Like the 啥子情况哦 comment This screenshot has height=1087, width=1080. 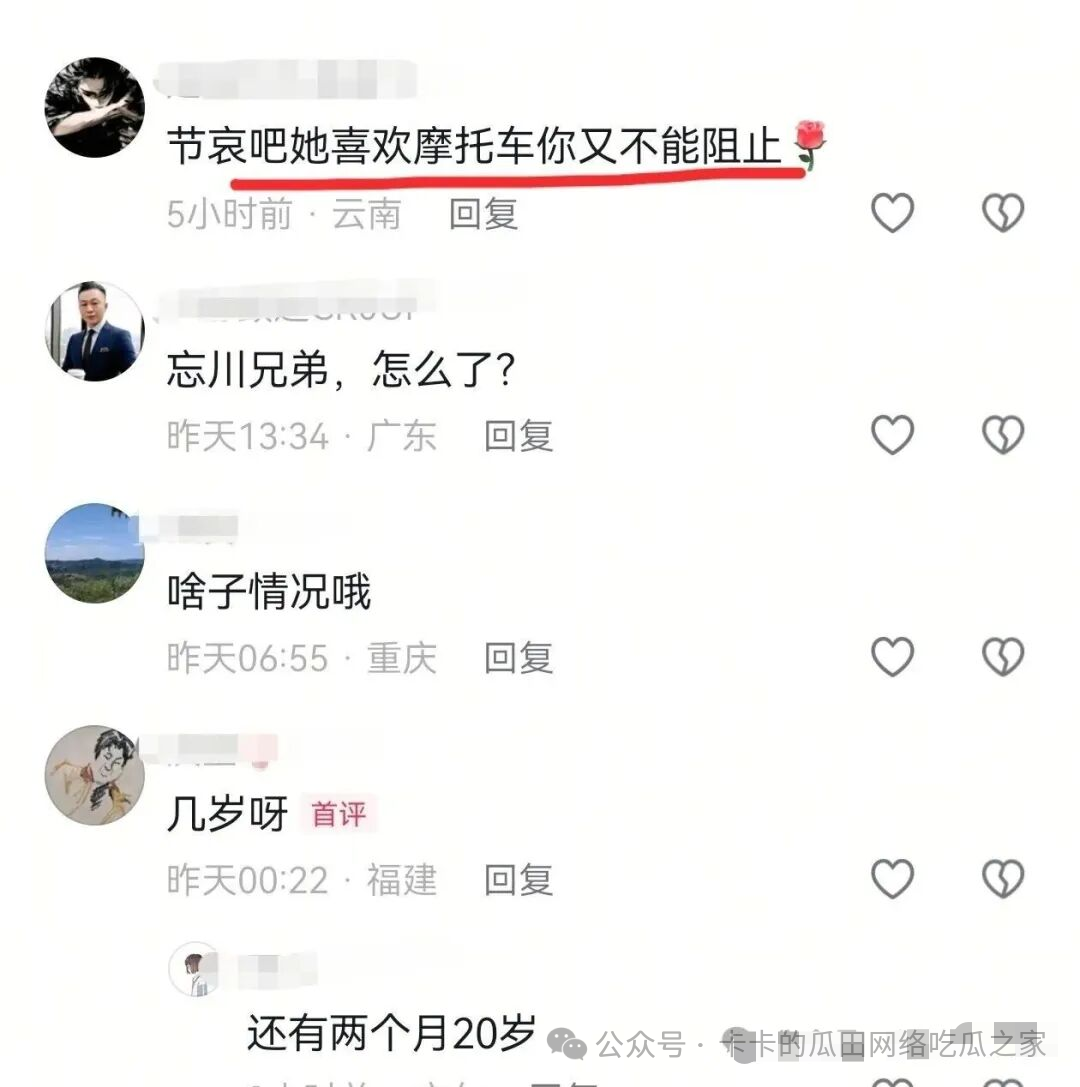pos(892,657)
